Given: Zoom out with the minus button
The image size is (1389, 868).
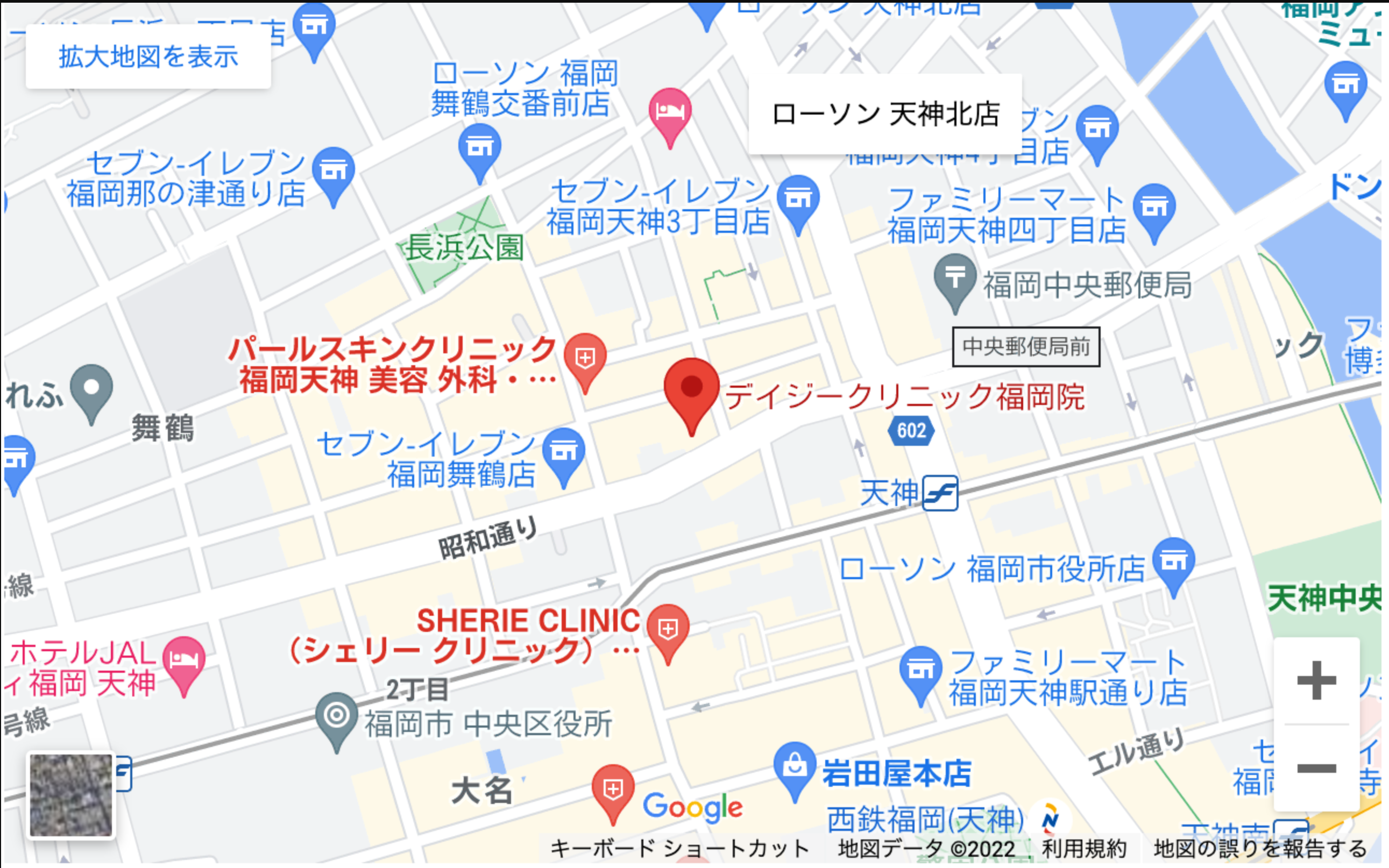Looking at the screenshot, I should pos(1316,768).
